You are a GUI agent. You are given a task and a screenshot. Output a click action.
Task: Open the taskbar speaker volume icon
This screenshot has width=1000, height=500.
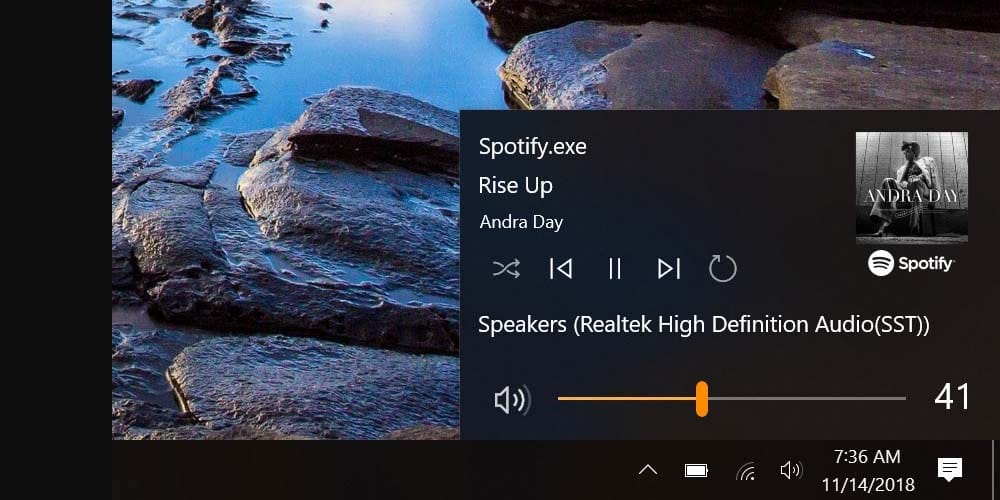tap(791, 469)
